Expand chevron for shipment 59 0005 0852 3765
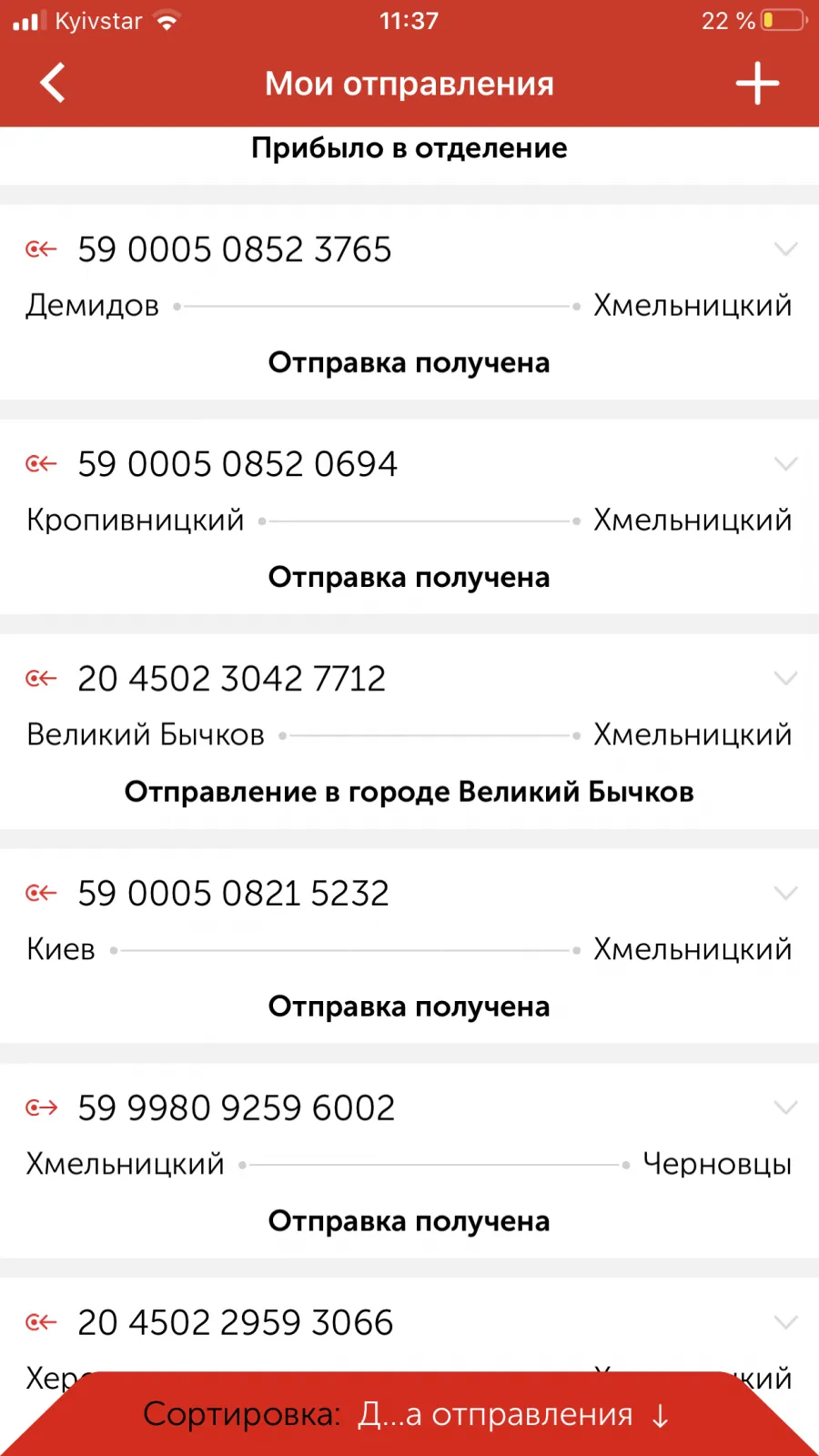Image resolution: width=819 pixels, height=1456 pixels. [x=785, y=249]
